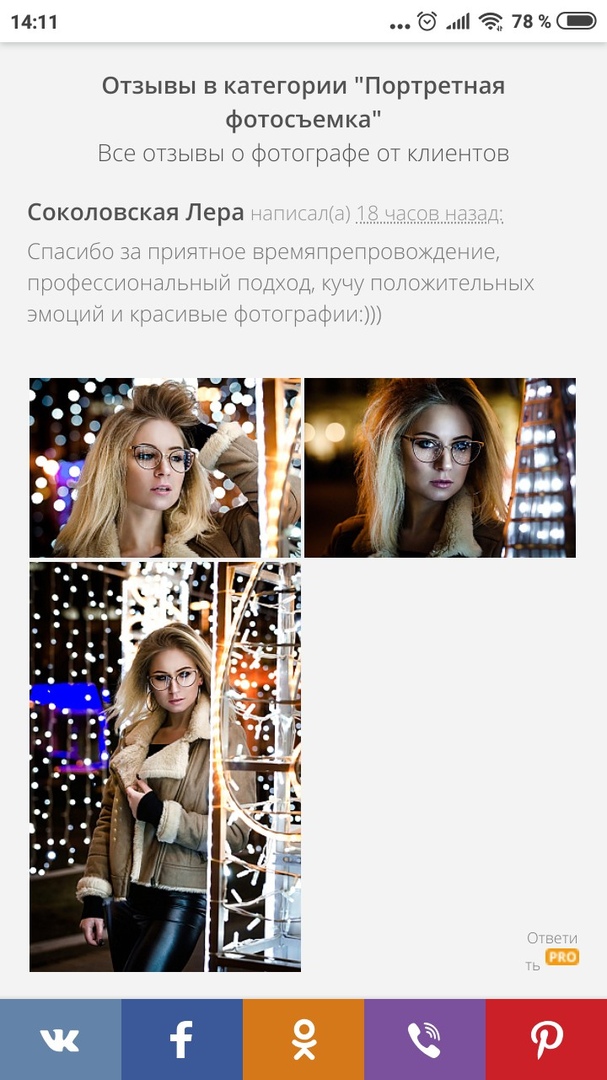Screen dimensions: 607x1080
Task: Open the full-length portrait photo
Action: click(x=165, y=766)
